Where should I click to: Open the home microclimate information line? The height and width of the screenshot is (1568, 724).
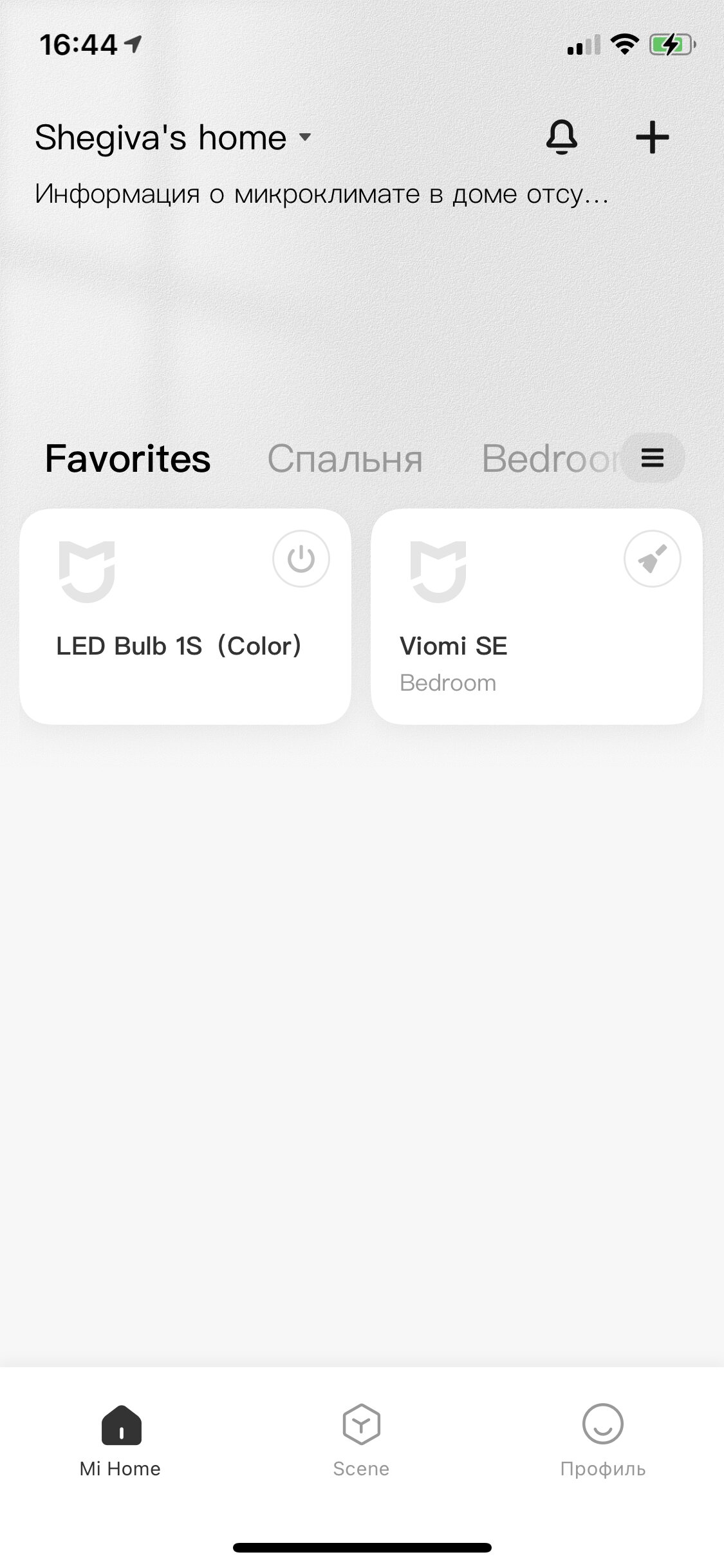(x=321, y=194)
